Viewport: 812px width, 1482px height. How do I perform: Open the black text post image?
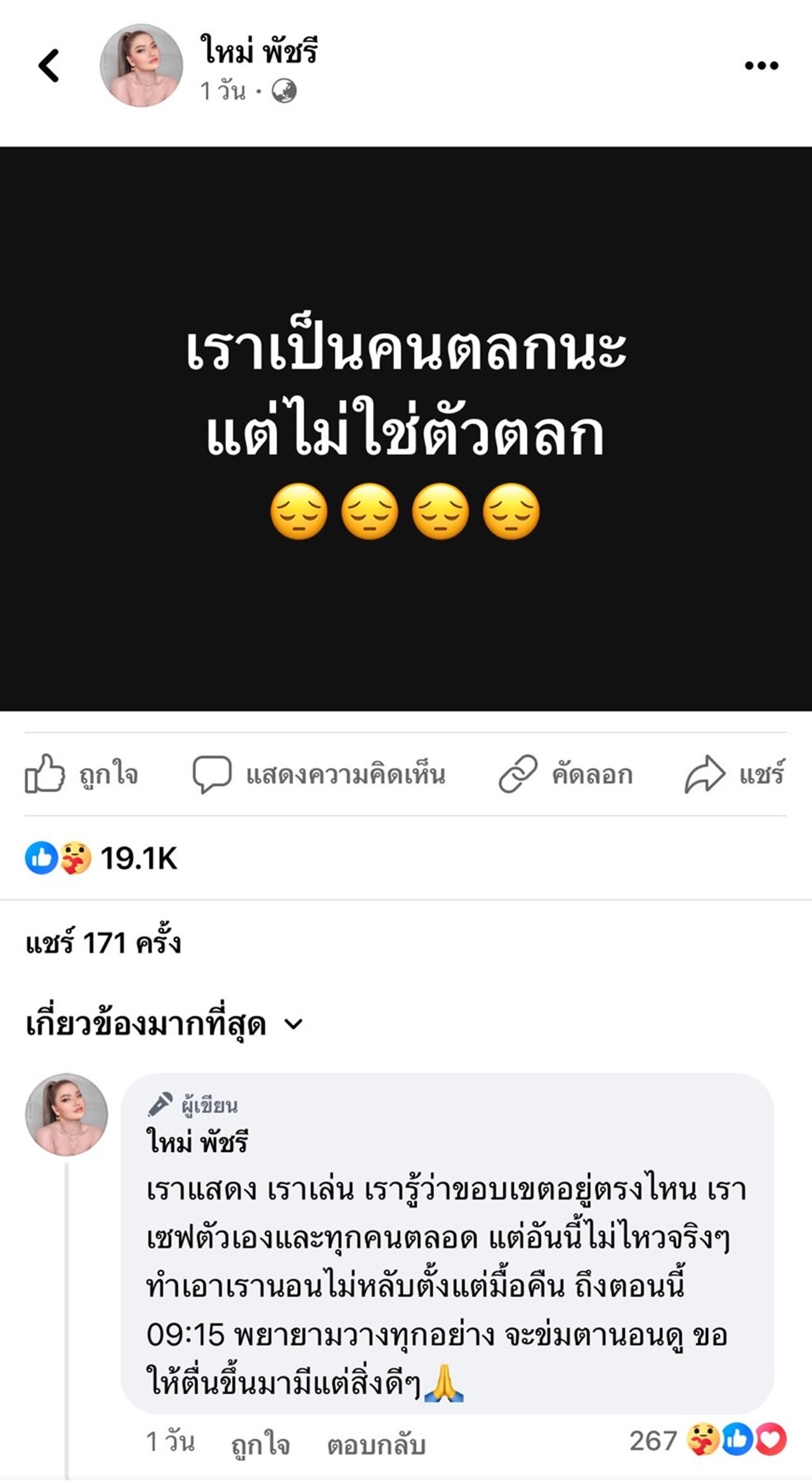(x=406, y=428)
